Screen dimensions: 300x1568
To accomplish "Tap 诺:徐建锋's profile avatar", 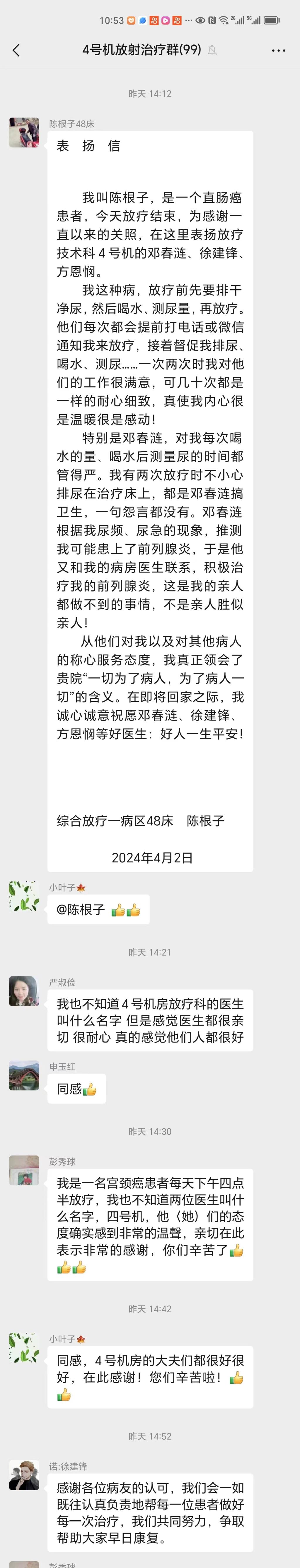I will (x=24, y=1475).
